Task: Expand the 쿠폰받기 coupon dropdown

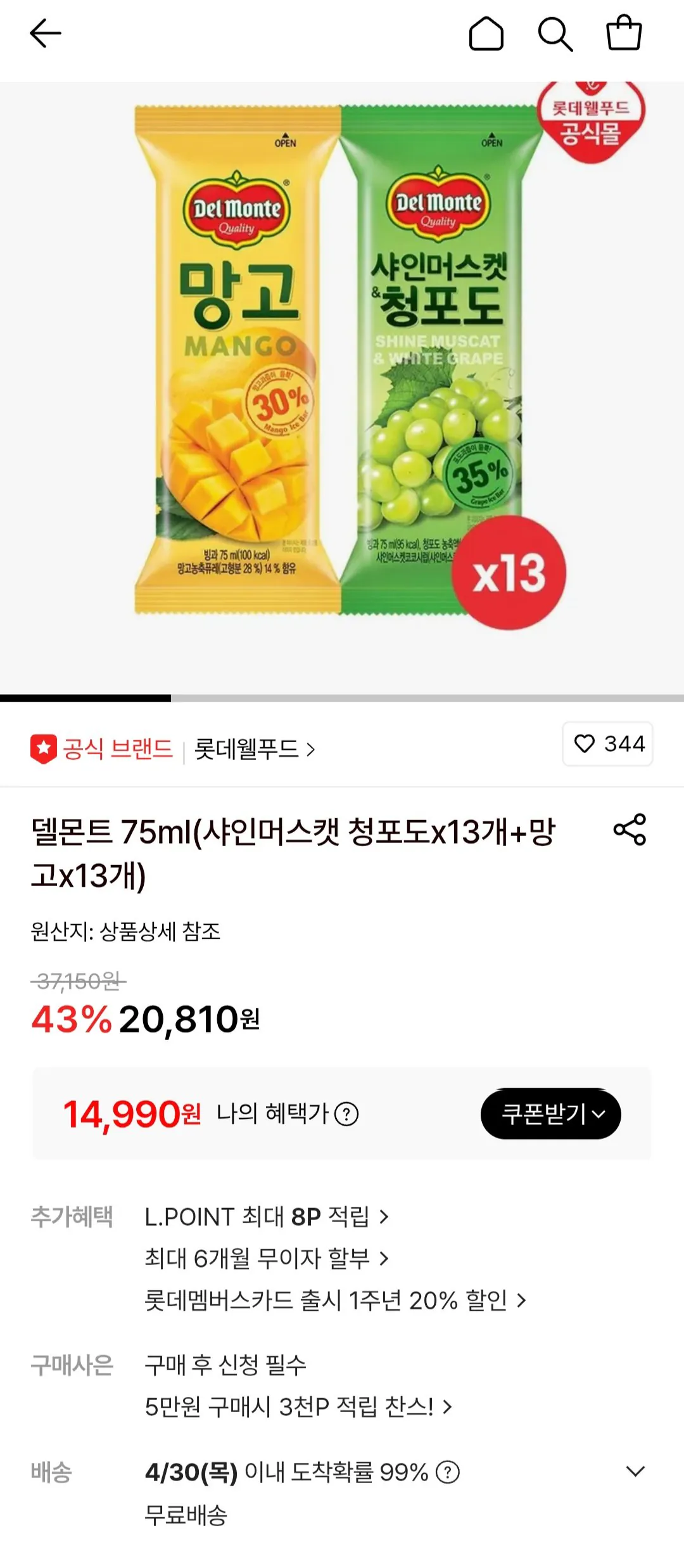Action: click(x=550, y=1115)
